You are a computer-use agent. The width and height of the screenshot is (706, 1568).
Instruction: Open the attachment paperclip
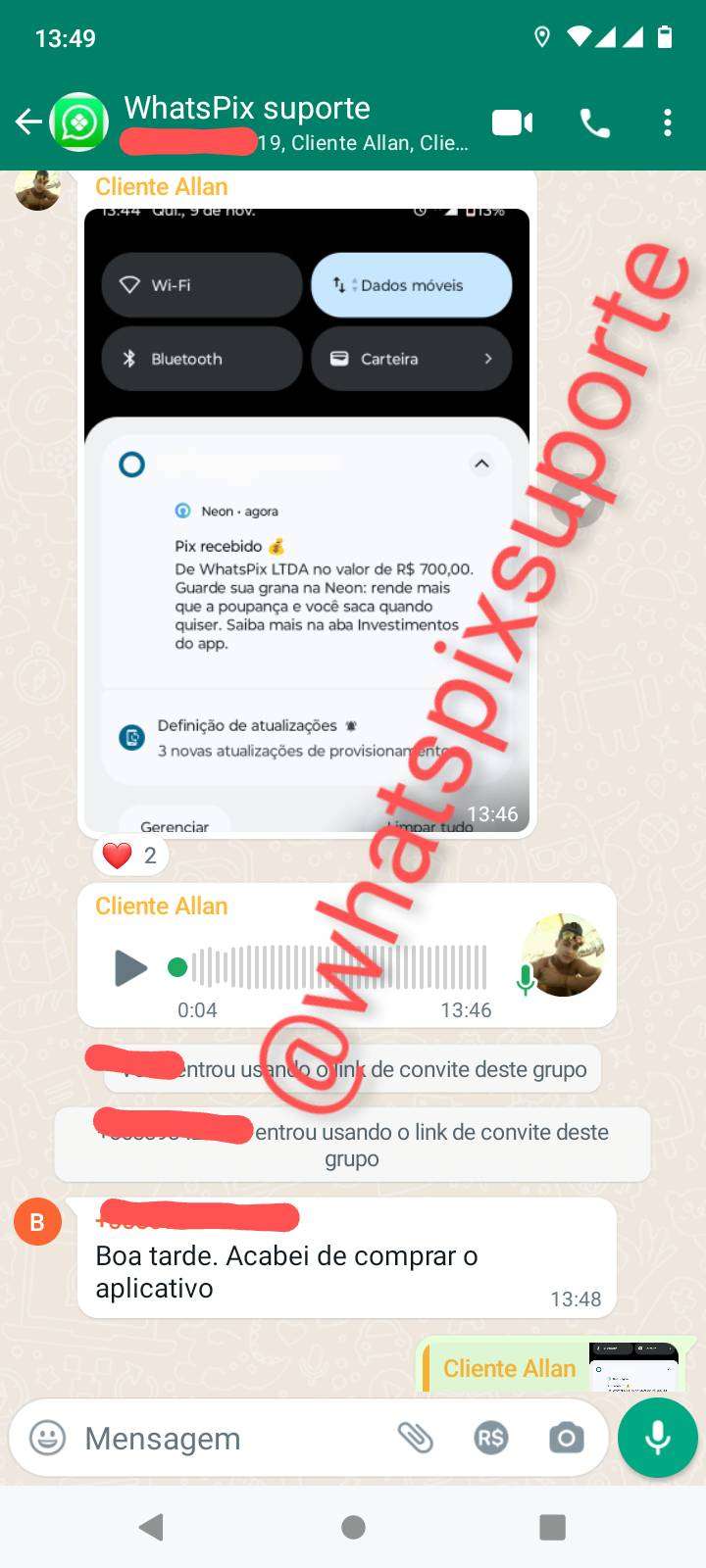[x=415, y=1438]
